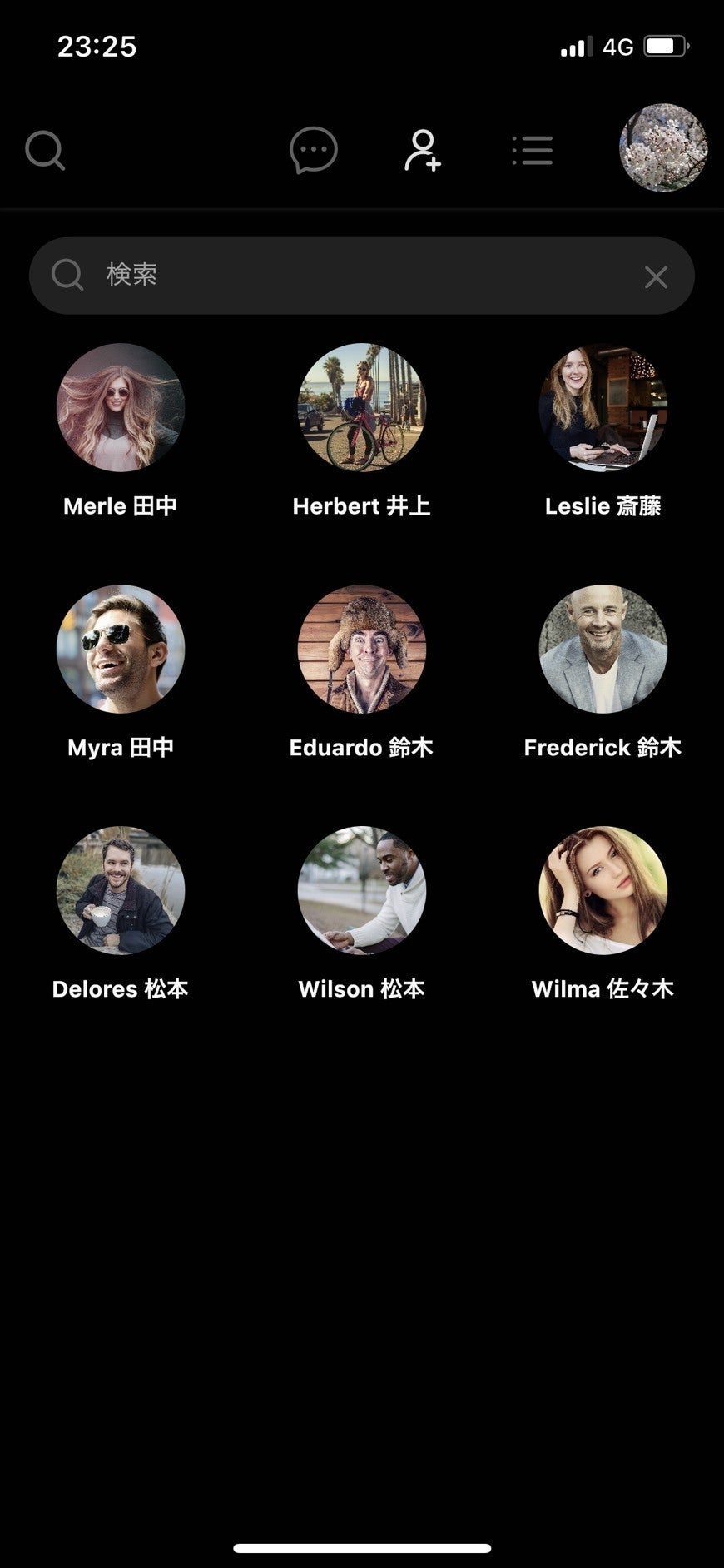Switch to the chats bubble tab
The height and width of the screenshot is (1568, 724).
(314, 151)
